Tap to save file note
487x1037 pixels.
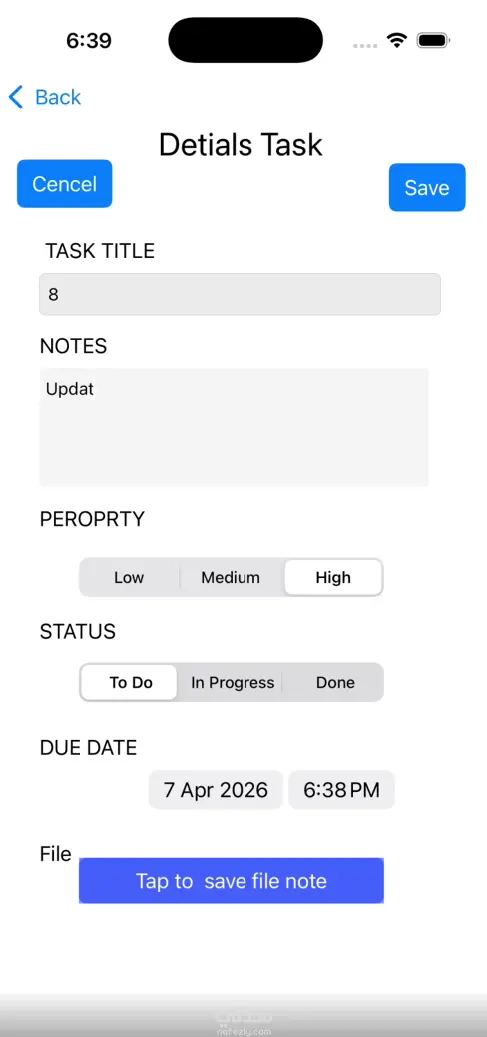click(x=231, y=881)
